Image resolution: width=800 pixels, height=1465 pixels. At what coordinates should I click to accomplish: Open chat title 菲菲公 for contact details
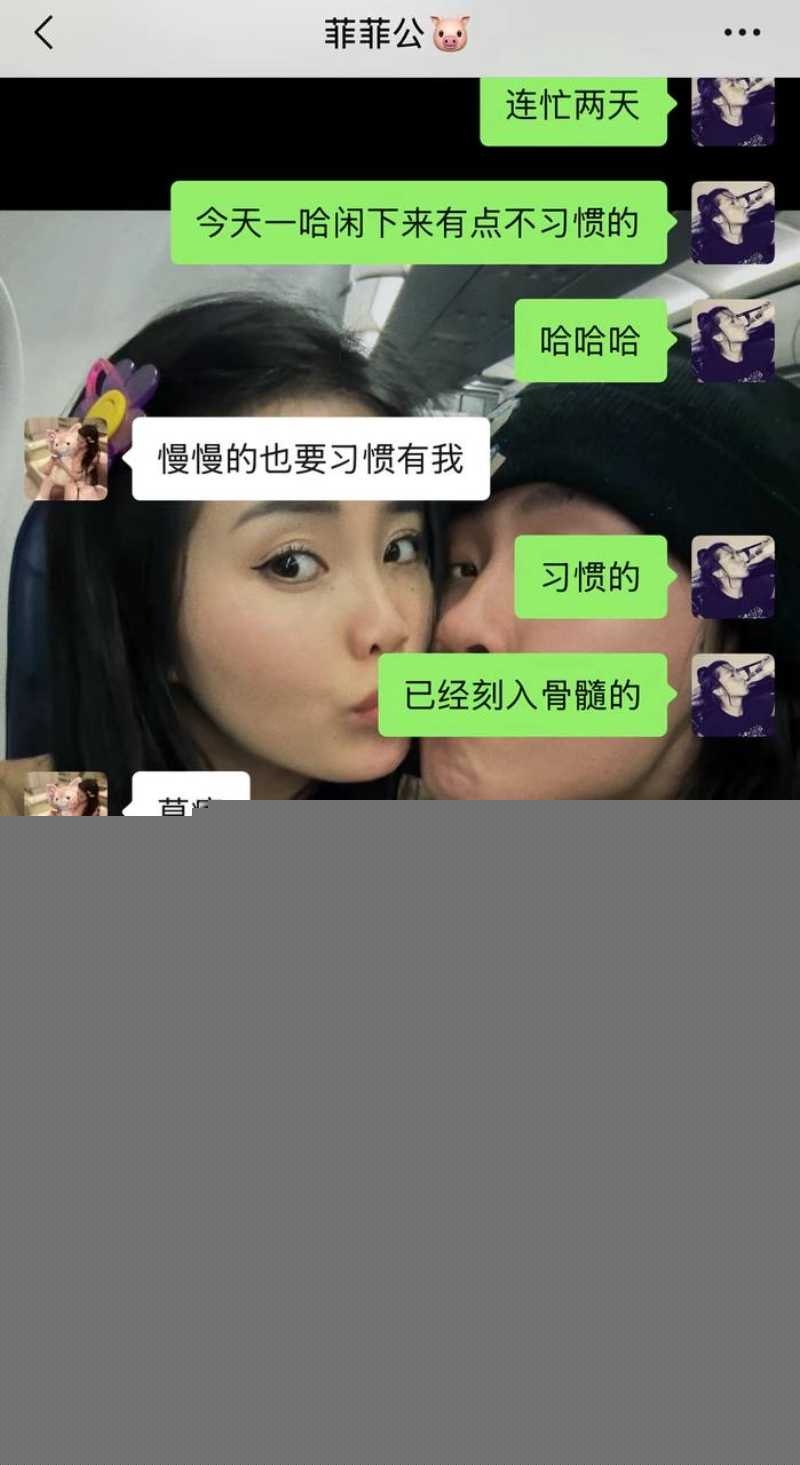(375, 31)
